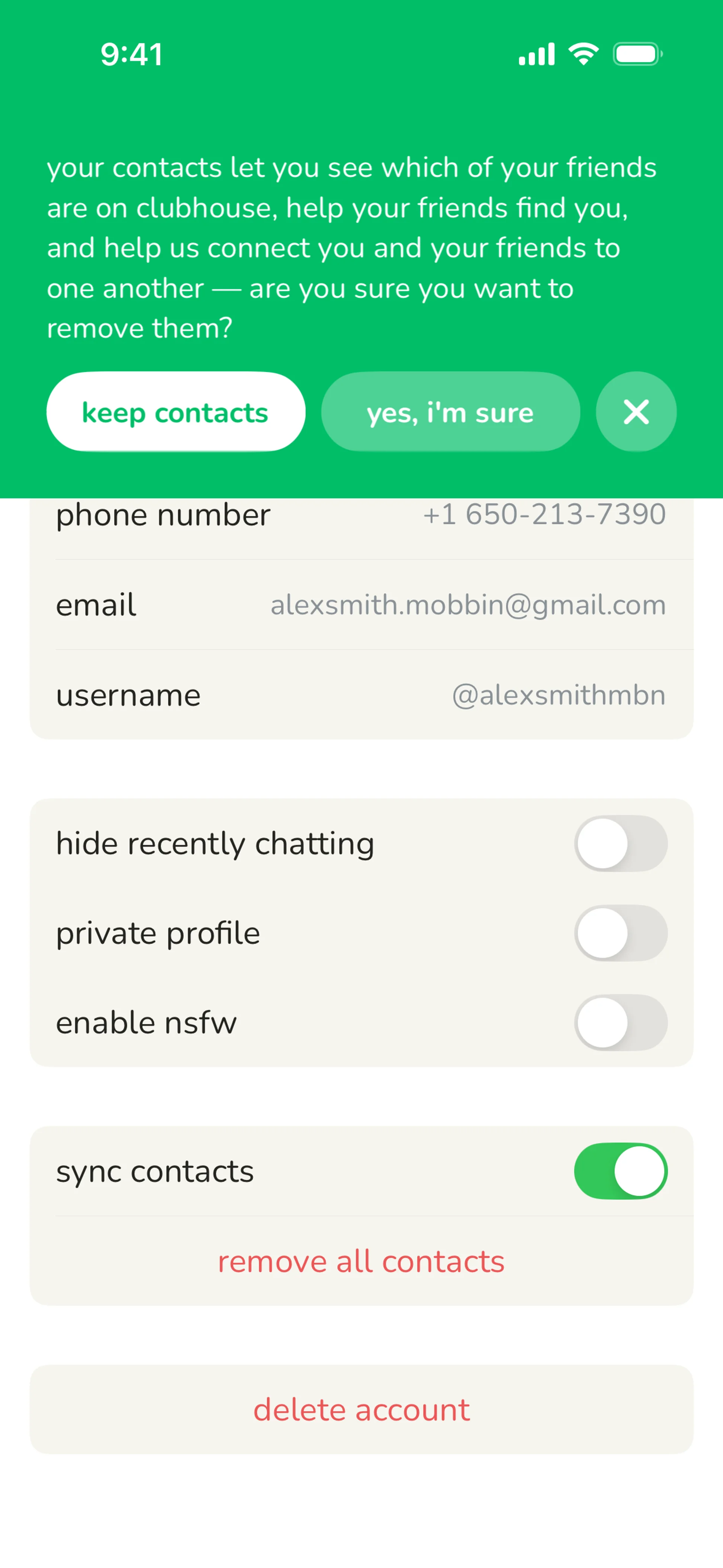Select delete account
Image resolution: width=723 pixels, height=1568 pixels.
click(361, 1409)
